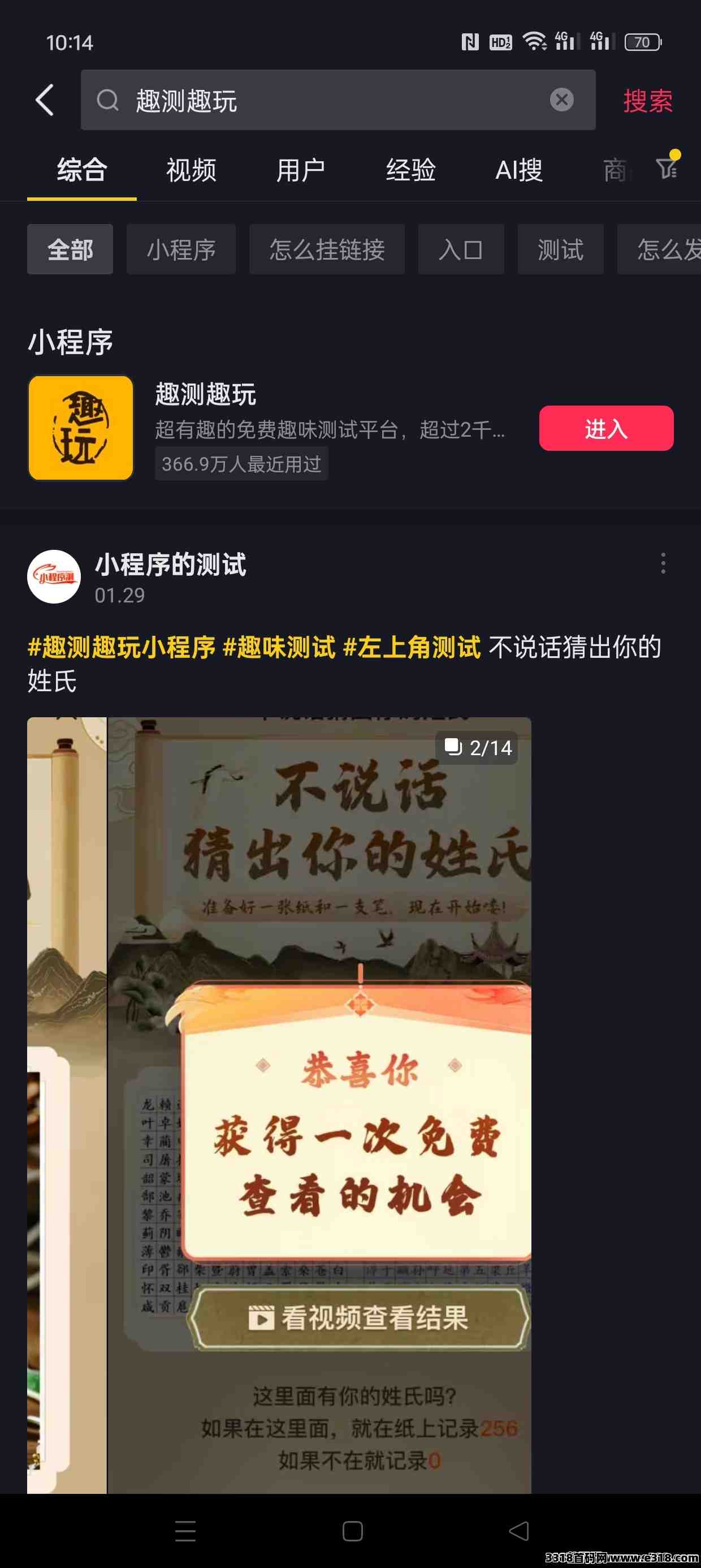The width and height of the screenshot is (701, 1568).
Task: Choose the 入口 filter chip
Action: click(x=461, y=249)
